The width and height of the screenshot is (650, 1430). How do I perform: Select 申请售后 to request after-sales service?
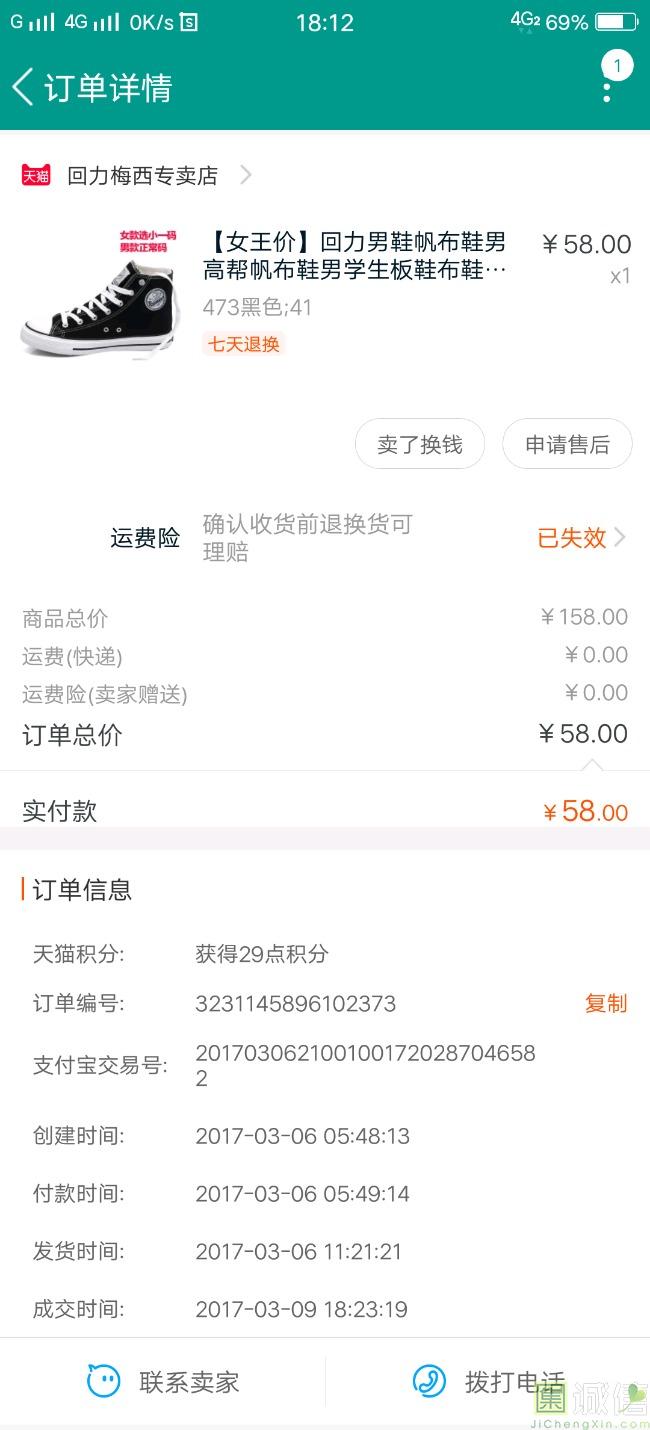point(567,444)
